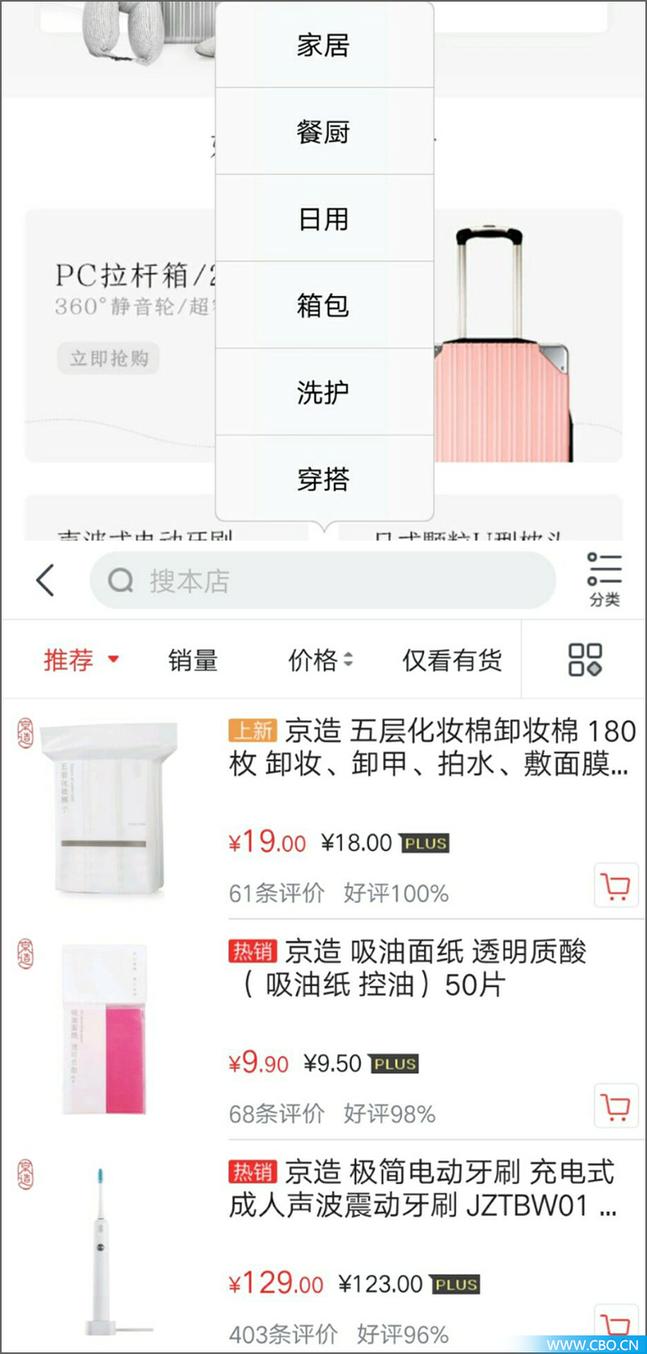Add 吸油面纸 to the cart
647x1354 pixels.
[x=616, y=1106]
